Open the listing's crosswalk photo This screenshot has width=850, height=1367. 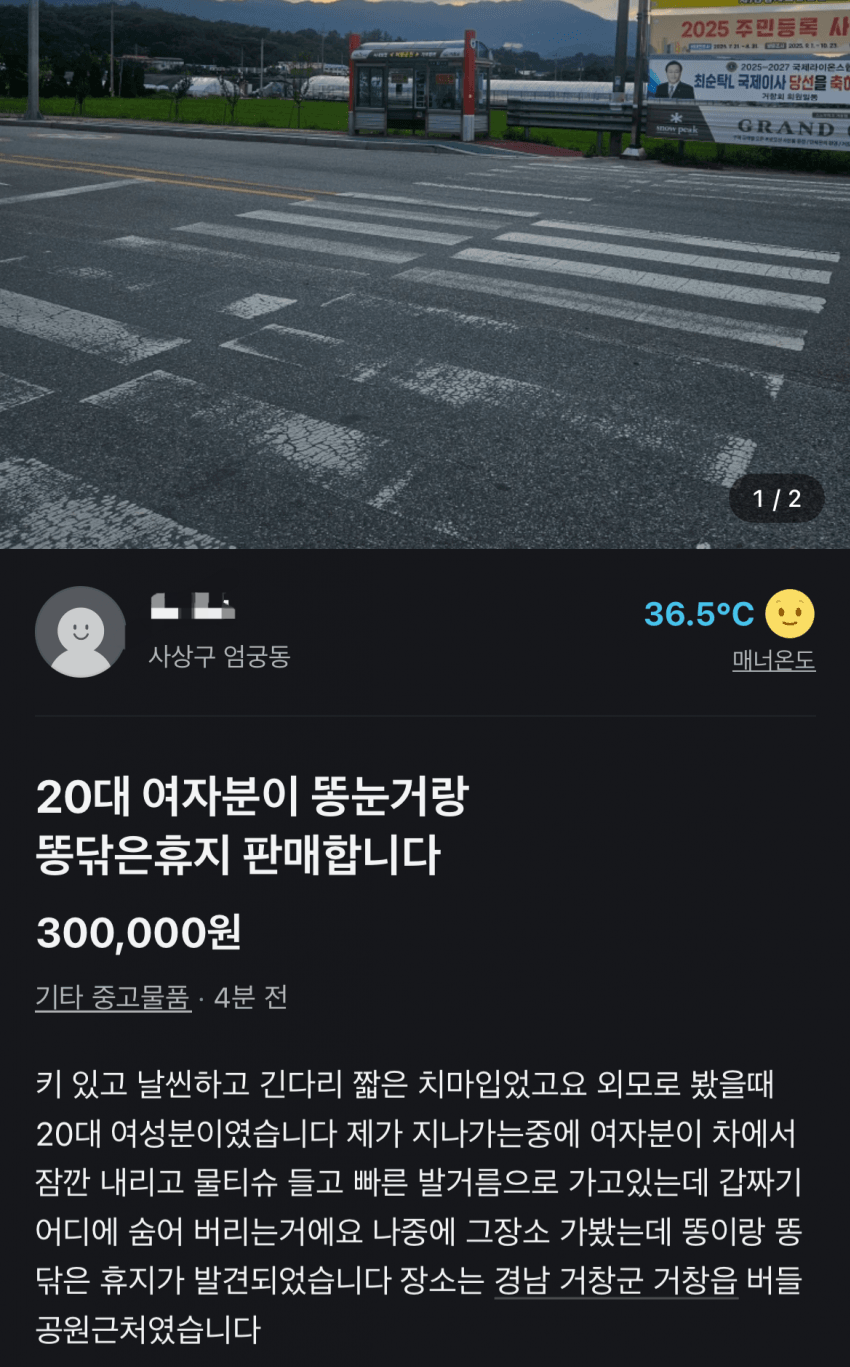point(424,300)
